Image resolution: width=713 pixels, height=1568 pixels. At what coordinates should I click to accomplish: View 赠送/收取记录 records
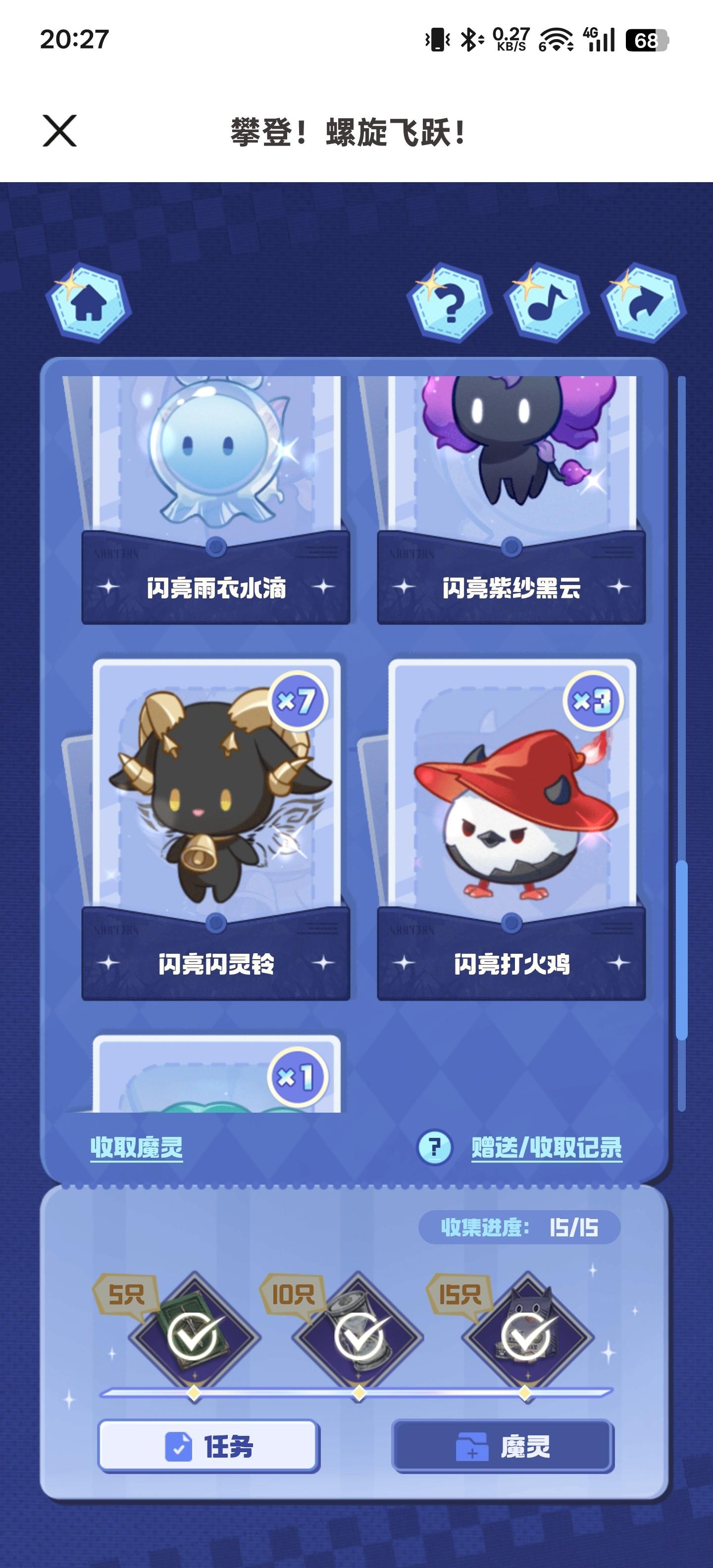coord(546,1147)
